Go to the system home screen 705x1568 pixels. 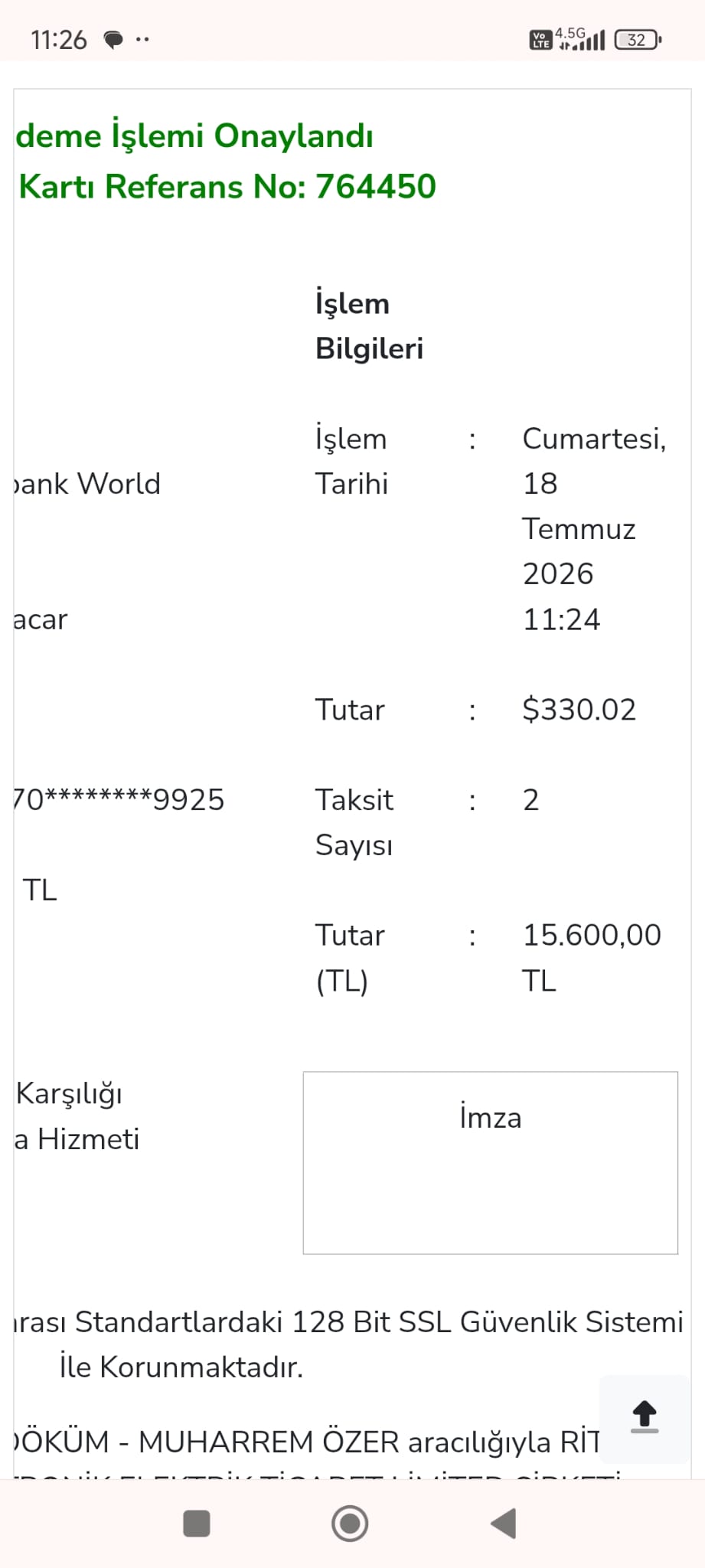pos(350,1524)
